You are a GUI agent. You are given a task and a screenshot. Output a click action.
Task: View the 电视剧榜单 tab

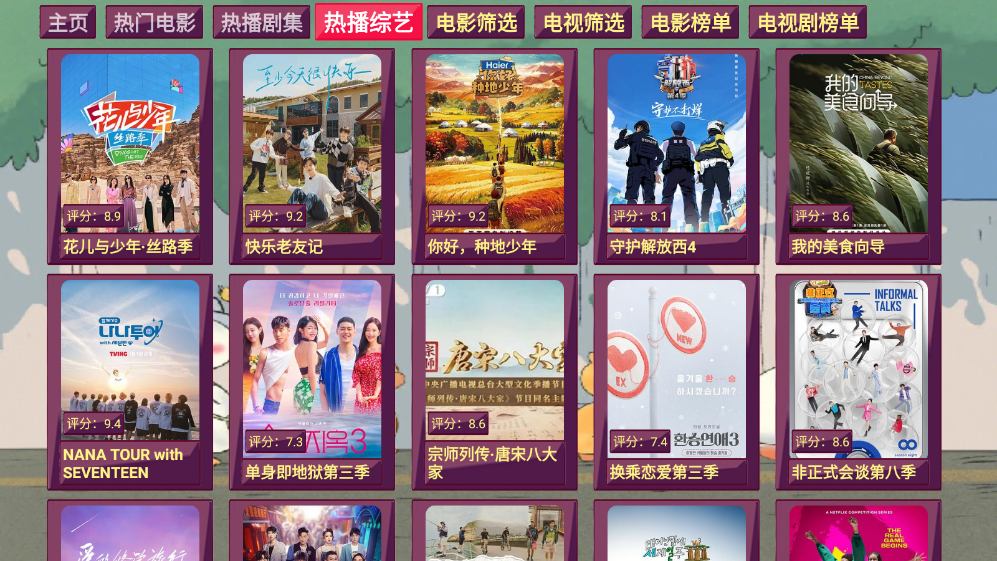(x=807, y=22)
